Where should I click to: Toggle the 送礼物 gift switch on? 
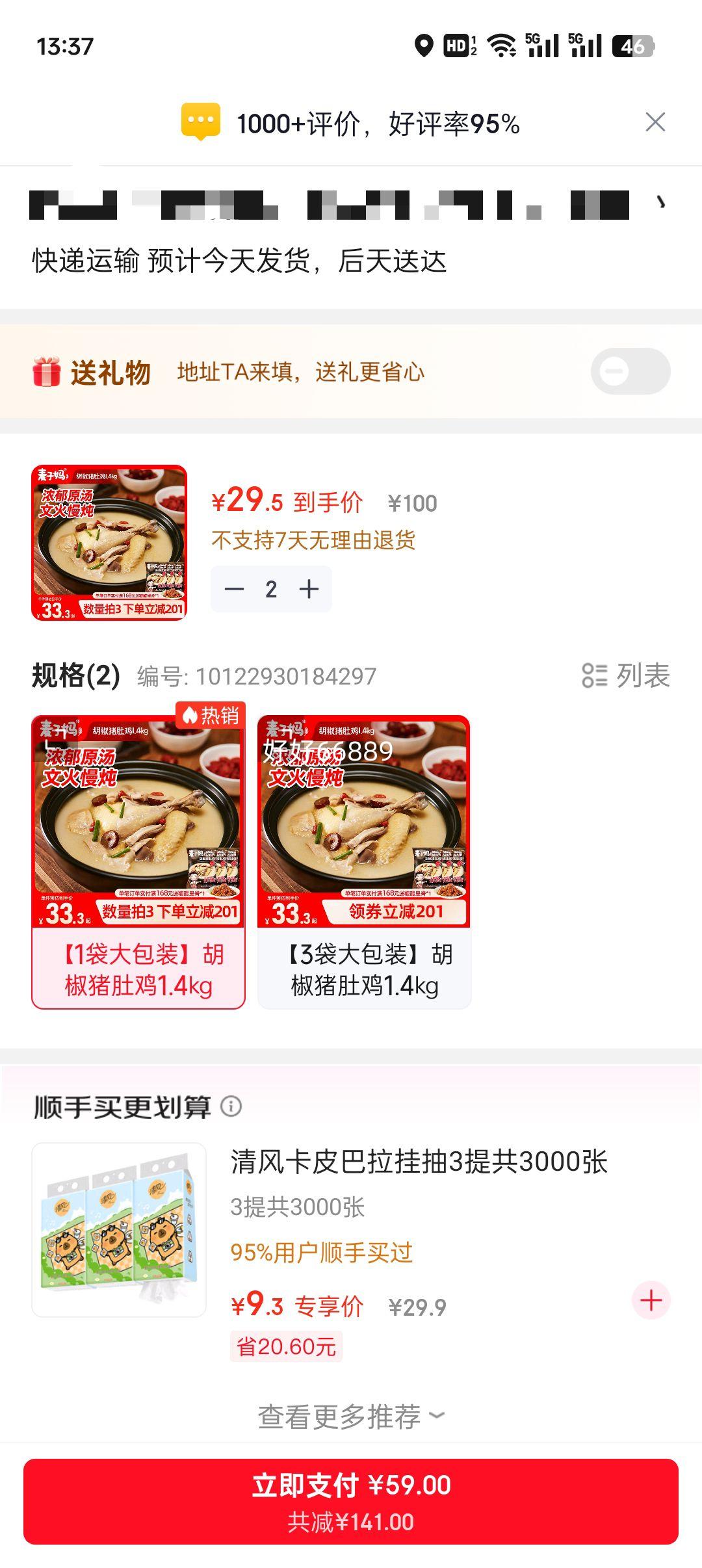point(632,371)
